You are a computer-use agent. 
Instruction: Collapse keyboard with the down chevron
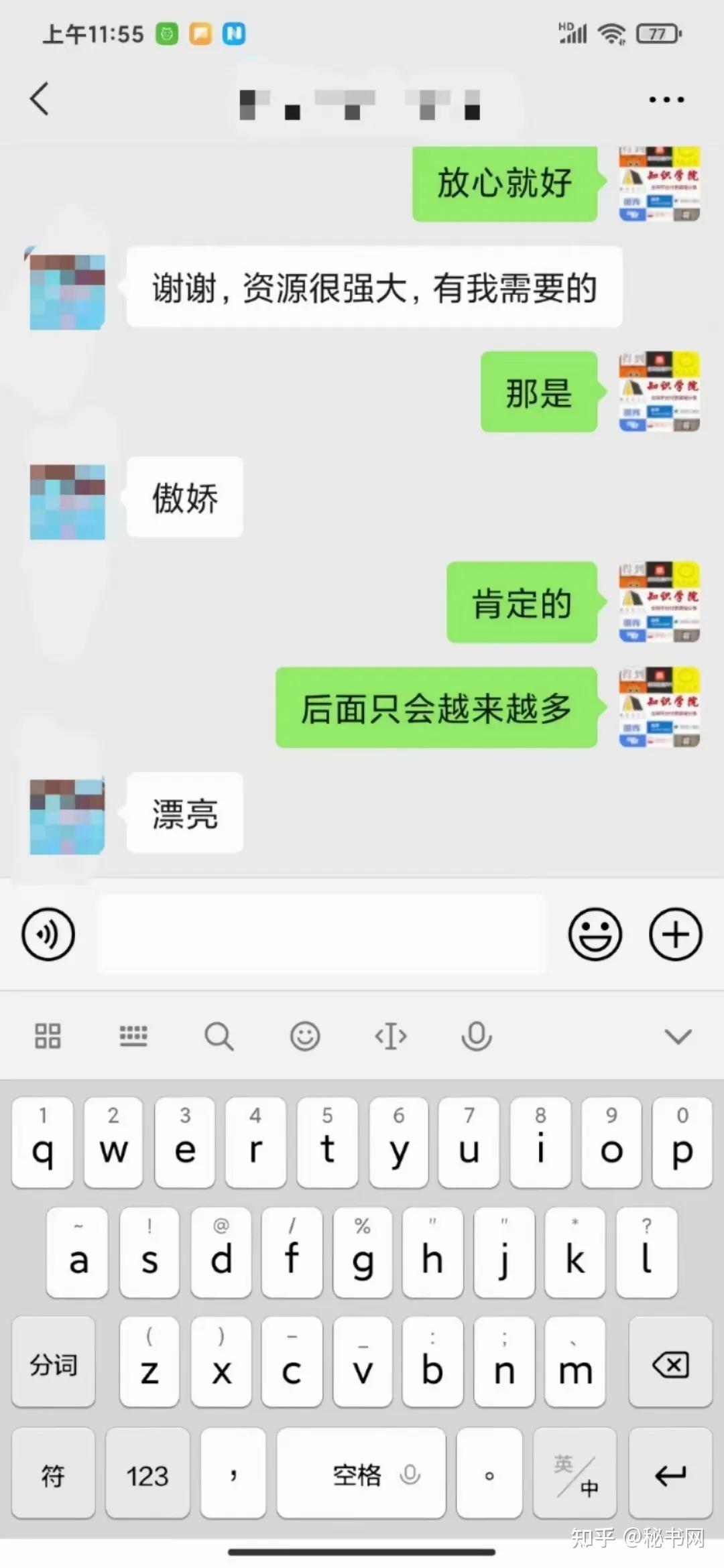(x=677, y=1036)
